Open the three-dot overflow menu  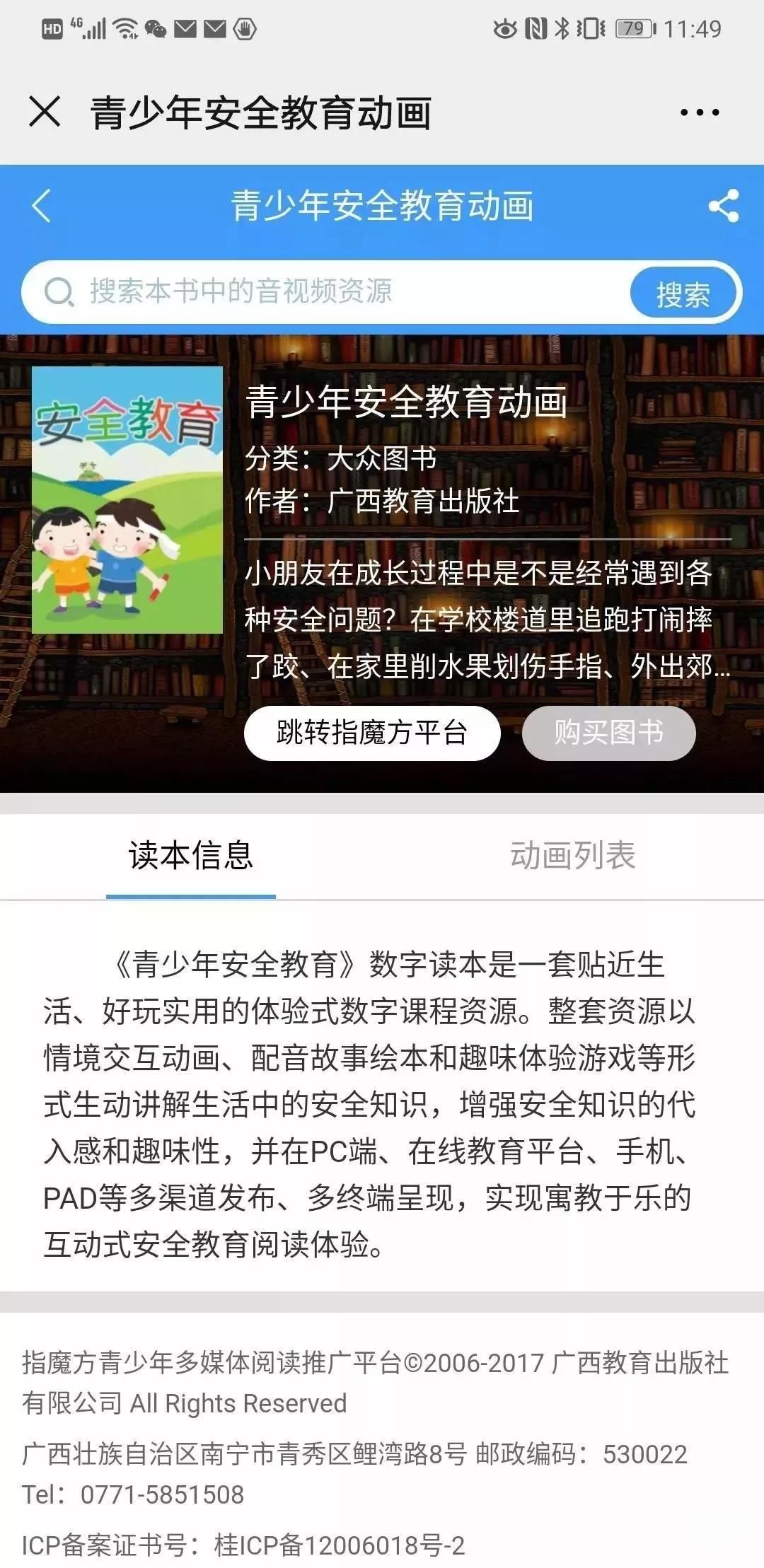(699, 112)
